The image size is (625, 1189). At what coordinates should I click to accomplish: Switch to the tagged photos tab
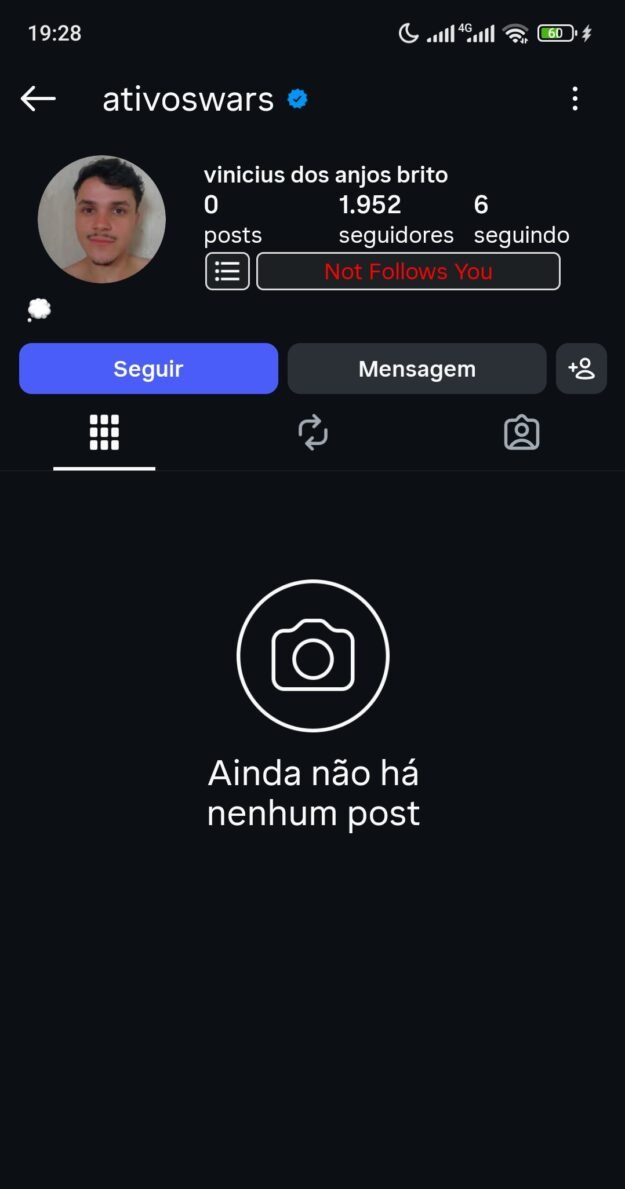click(x=522, y=433)
